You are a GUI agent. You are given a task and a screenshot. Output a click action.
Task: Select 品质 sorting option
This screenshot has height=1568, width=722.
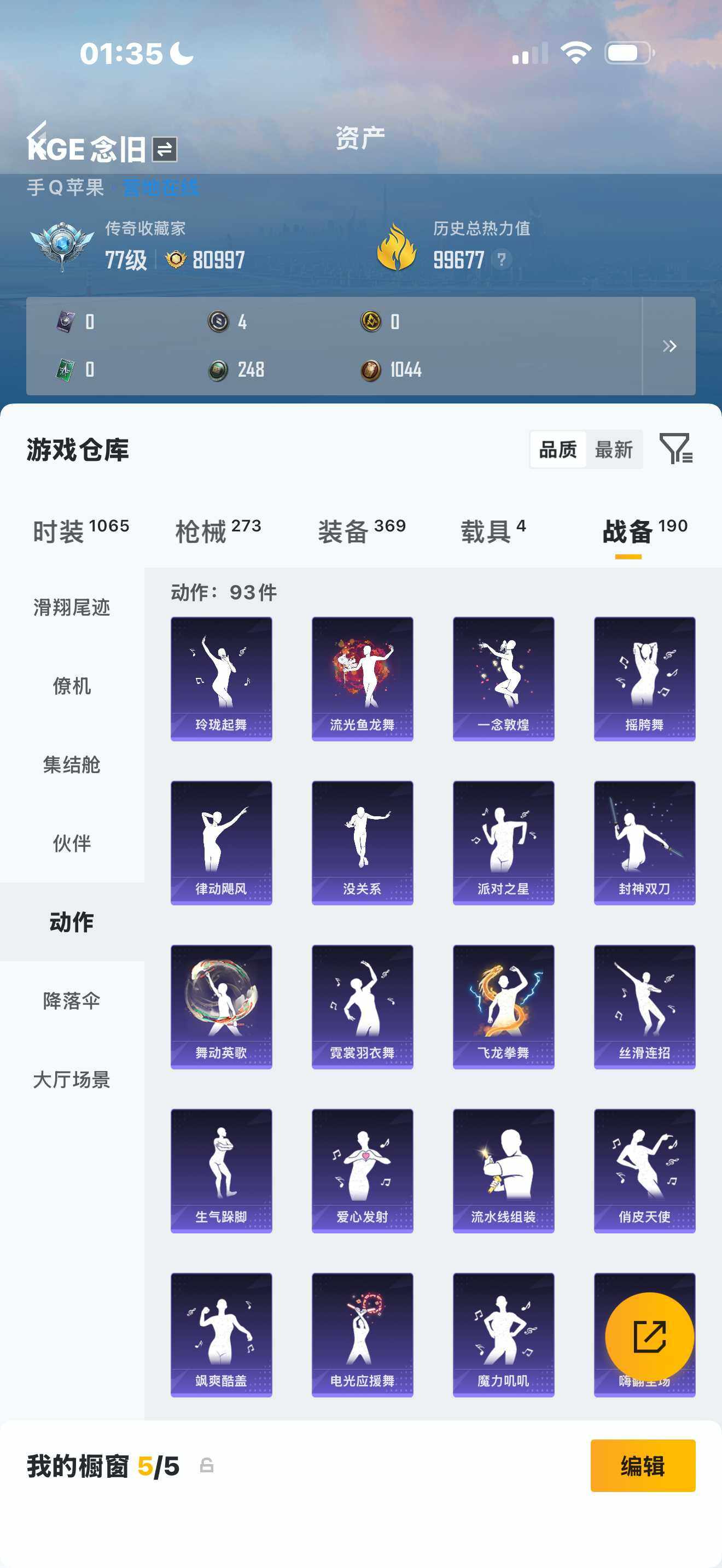point(559,450)
